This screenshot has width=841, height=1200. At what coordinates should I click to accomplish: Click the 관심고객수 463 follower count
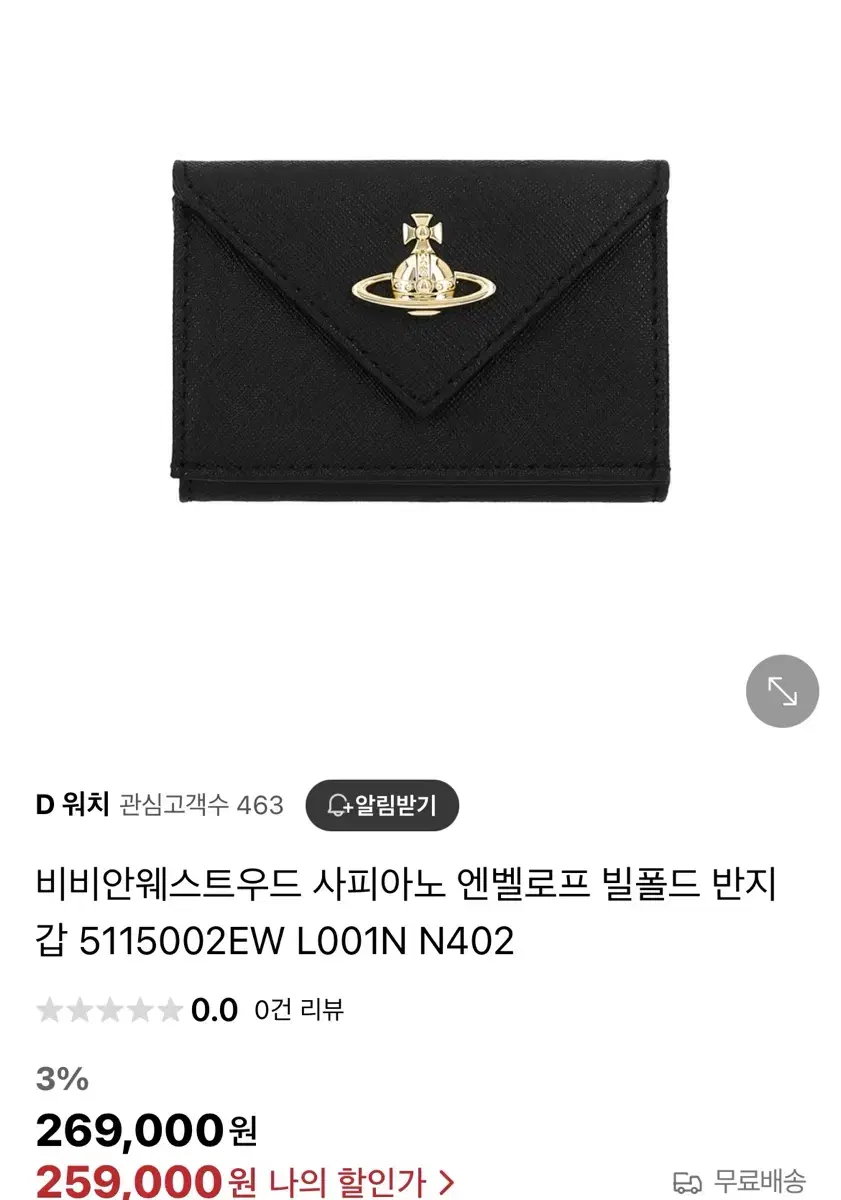click(x=202, y=804)
